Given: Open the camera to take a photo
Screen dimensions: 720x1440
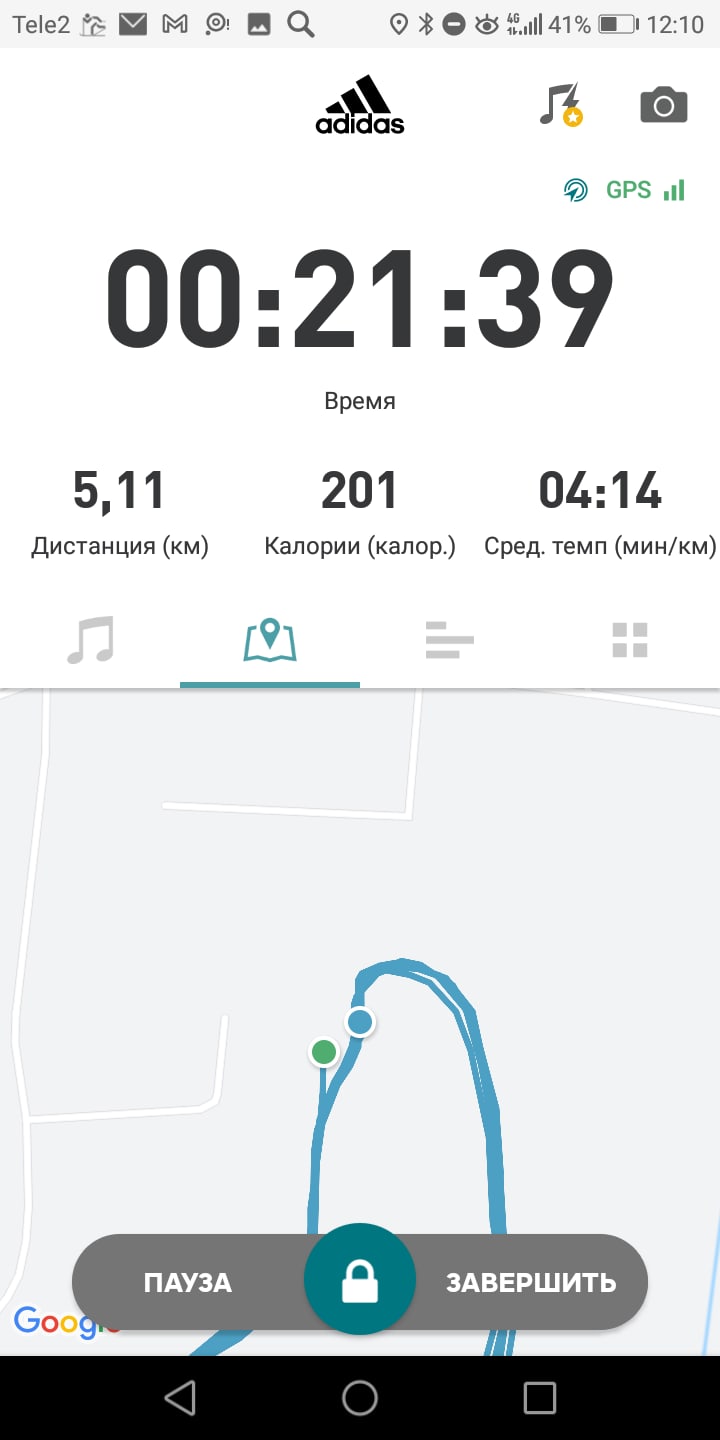Looking at the screenshot, I should (663, 105).
